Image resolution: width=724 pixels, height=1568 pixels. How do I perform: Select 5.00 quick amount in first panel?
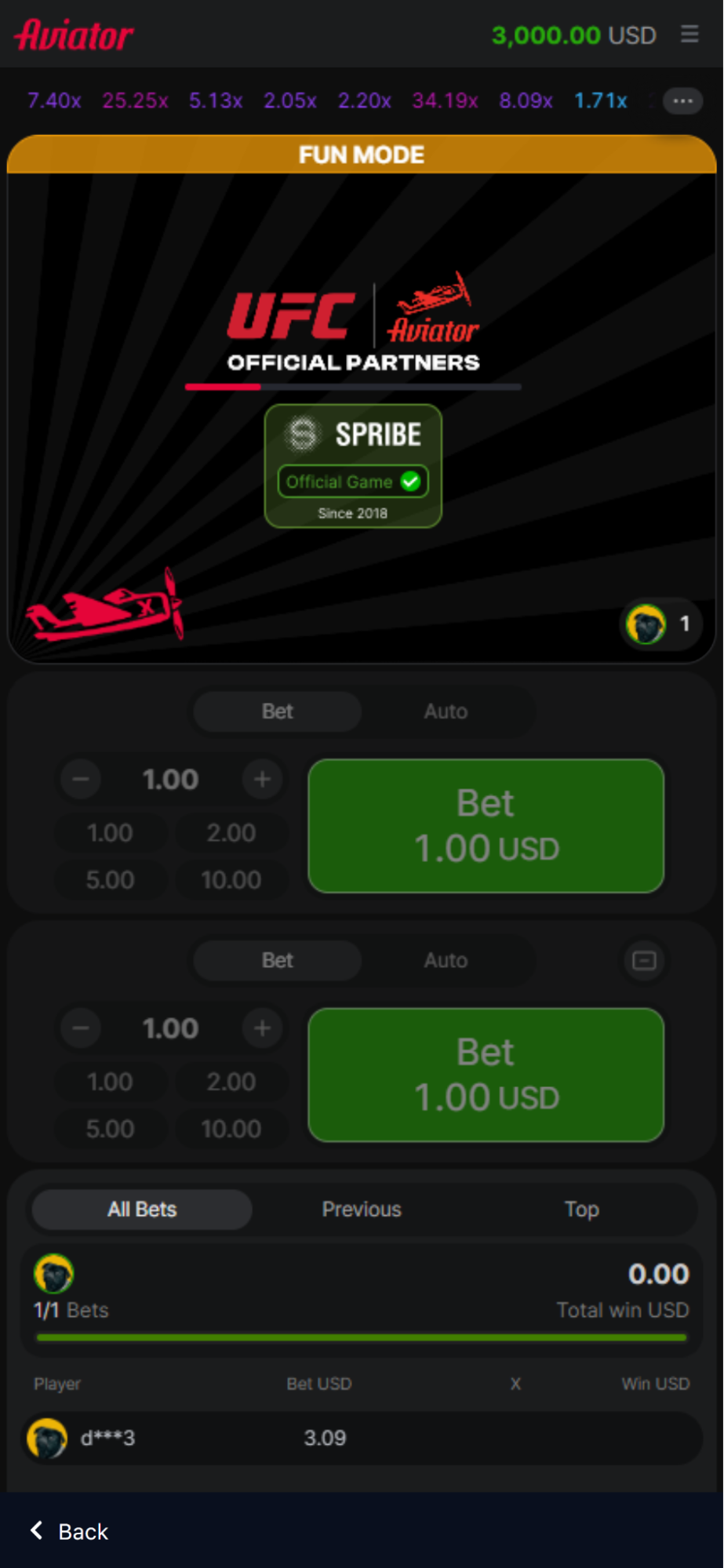click(x=110, y=879)
